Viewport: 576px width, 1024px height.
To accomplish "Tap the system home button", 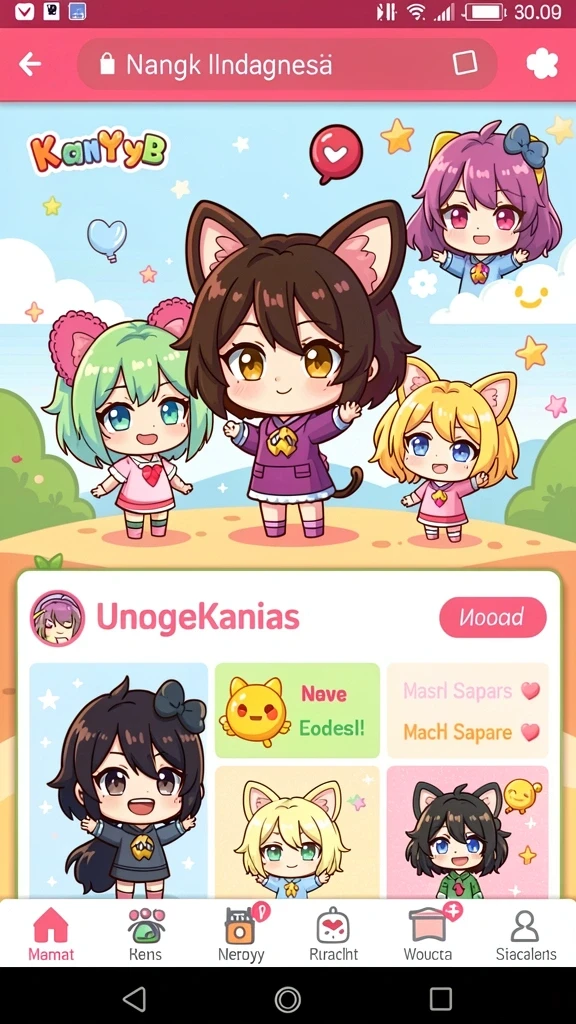I will tap(287, 999).
